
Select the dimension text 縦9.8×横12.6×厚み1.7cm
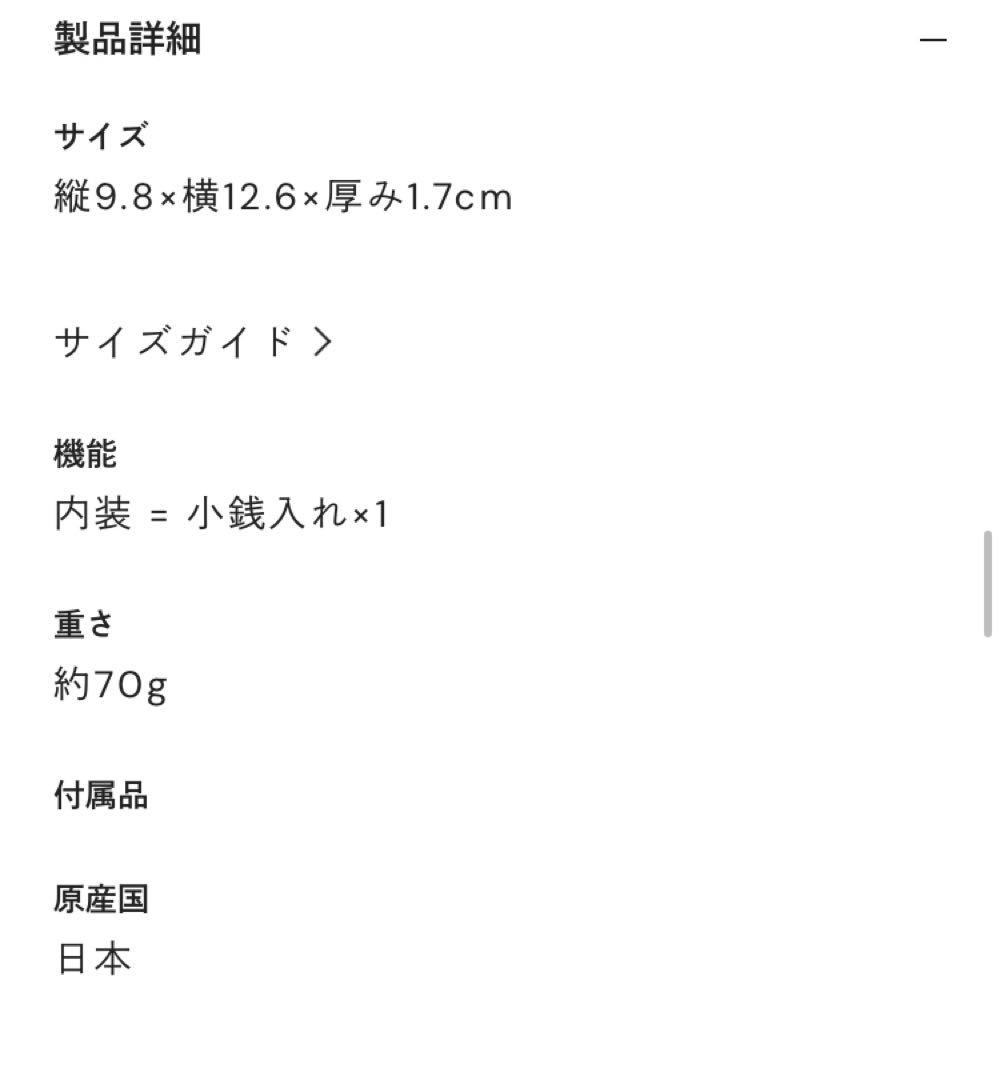point(282,197)
